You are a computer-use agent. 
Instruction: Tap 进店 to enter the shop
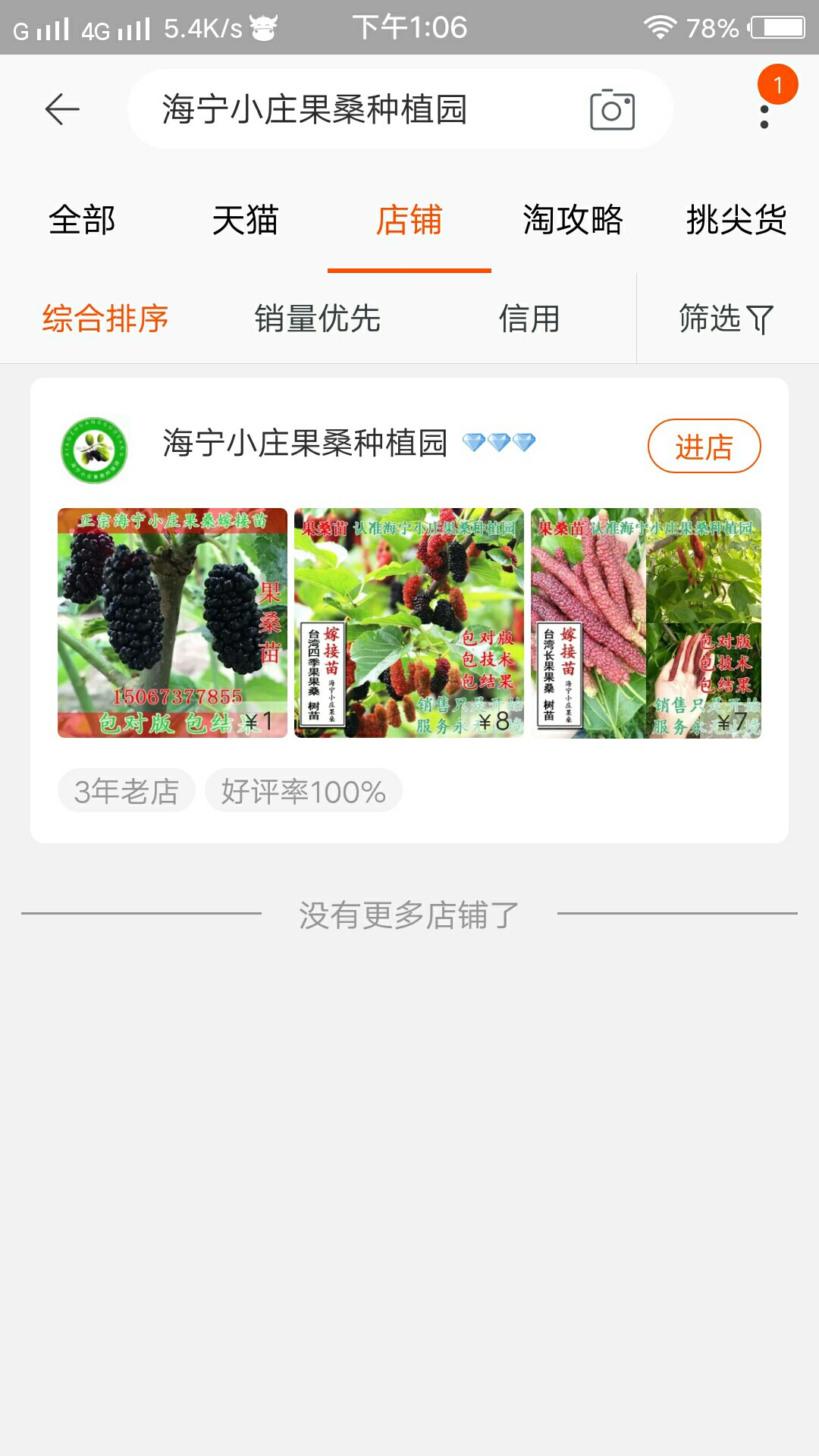(704, 446)
